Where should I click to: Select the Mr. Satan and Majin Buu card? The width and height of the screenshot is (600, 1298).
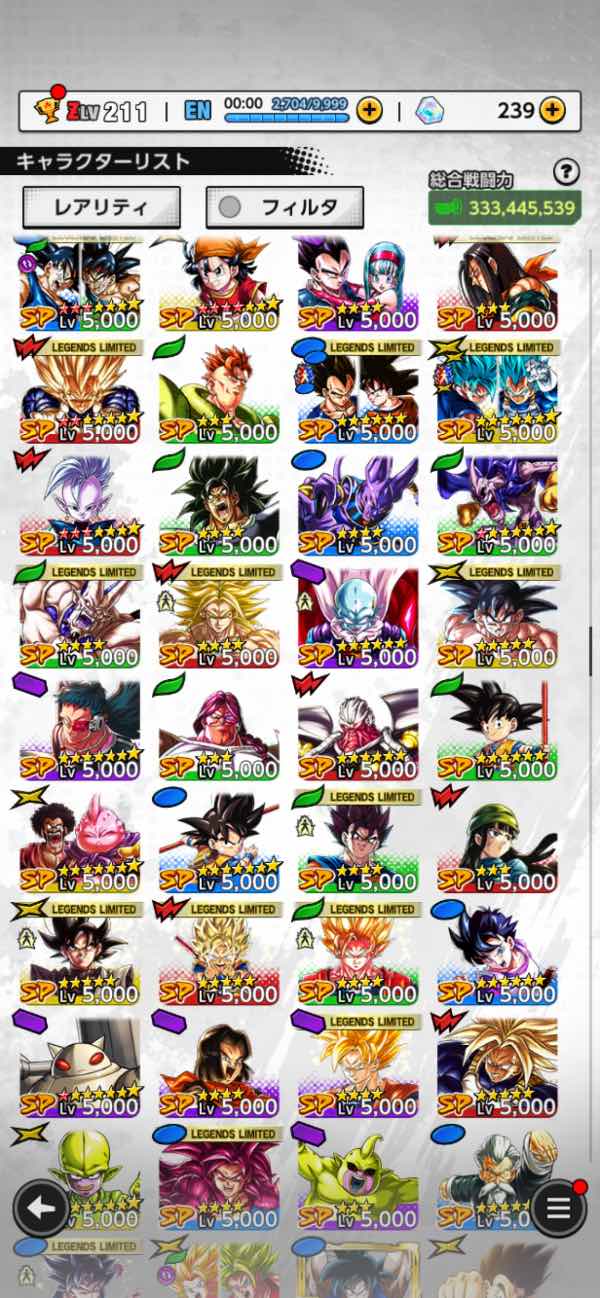pos(79,840)
